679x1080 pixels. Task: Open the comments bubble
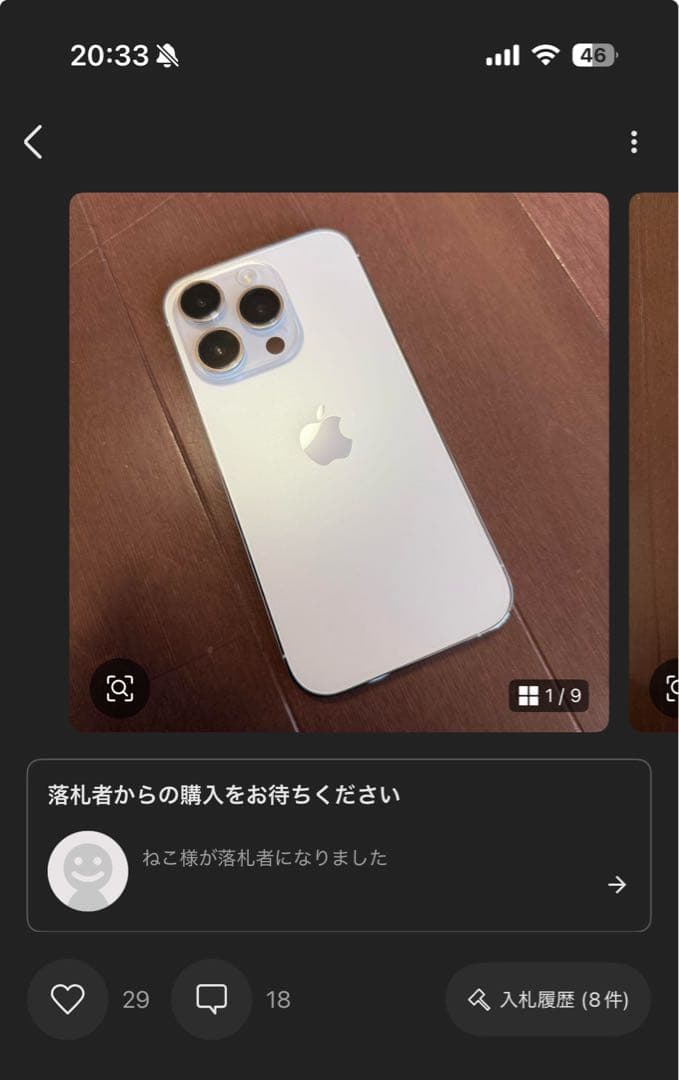coord(211,999)
